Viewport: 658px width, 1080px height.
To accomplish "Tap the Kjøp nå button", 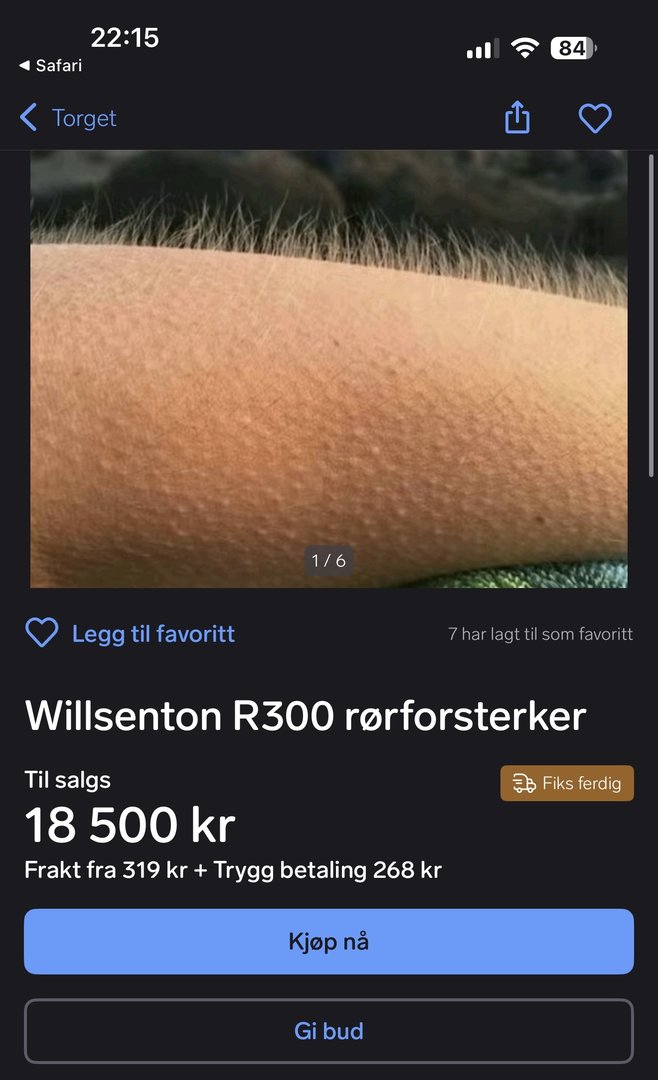I will pos(328,941).
